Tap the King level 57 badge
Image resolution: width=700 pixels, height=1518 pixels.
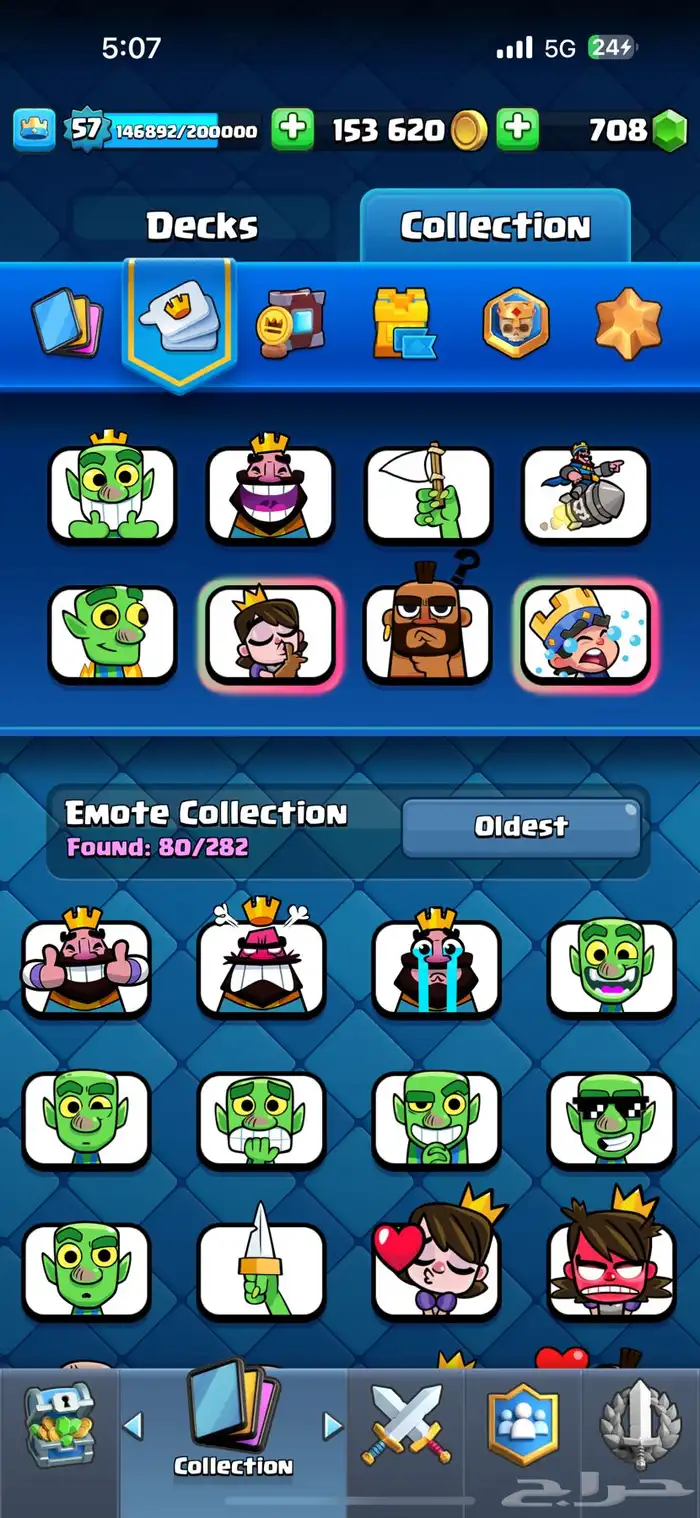click(x=84, y=130)
